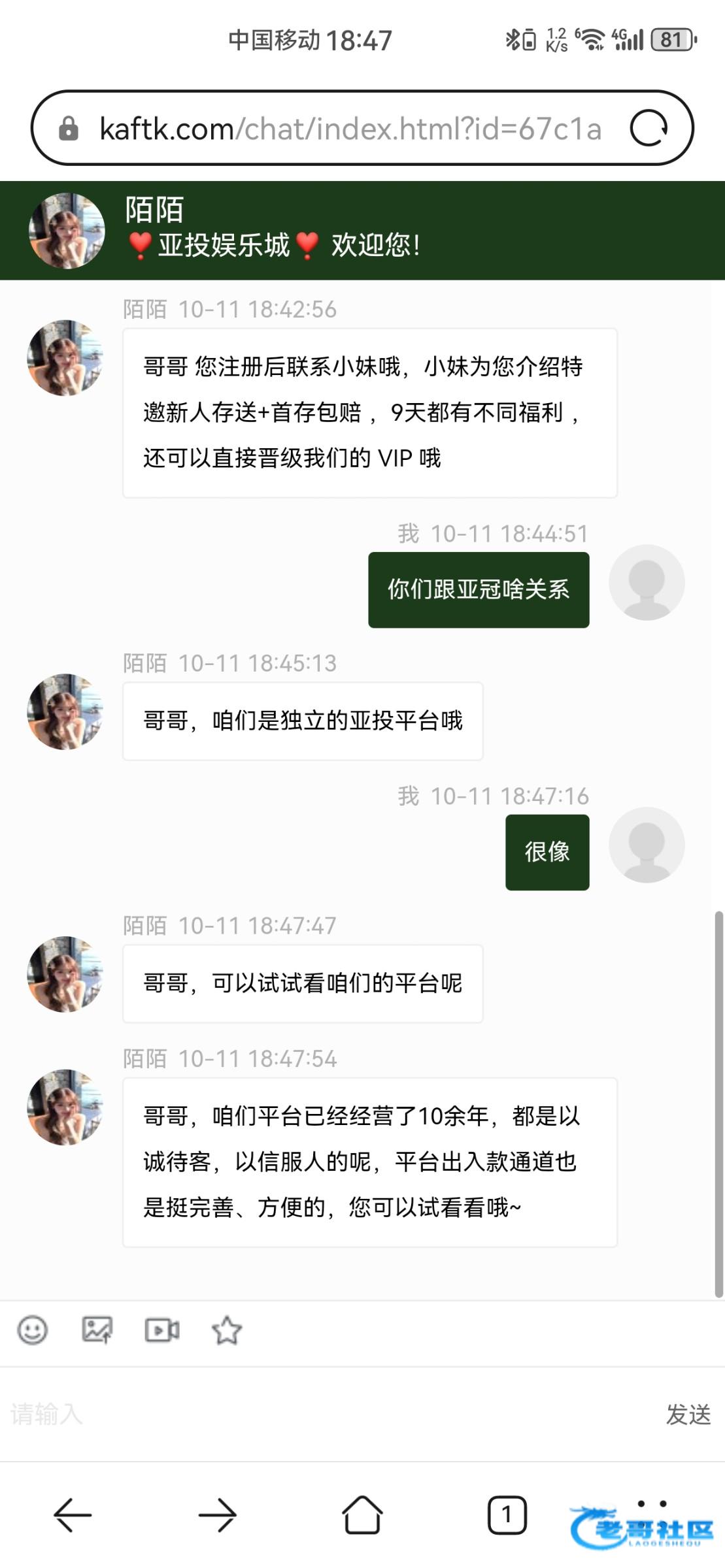Go back in the browser
Viewport: 725px width, 1568px height.
coord(73,1514)
